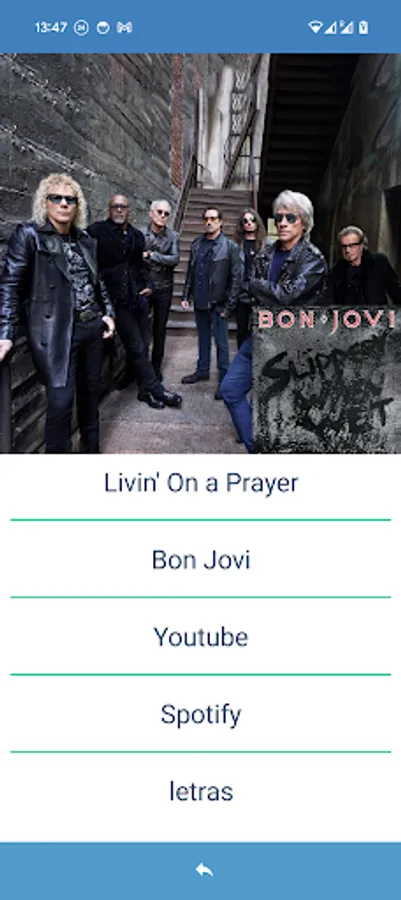
Task: Open the song on Youtube
Action: tap(200, 637)
